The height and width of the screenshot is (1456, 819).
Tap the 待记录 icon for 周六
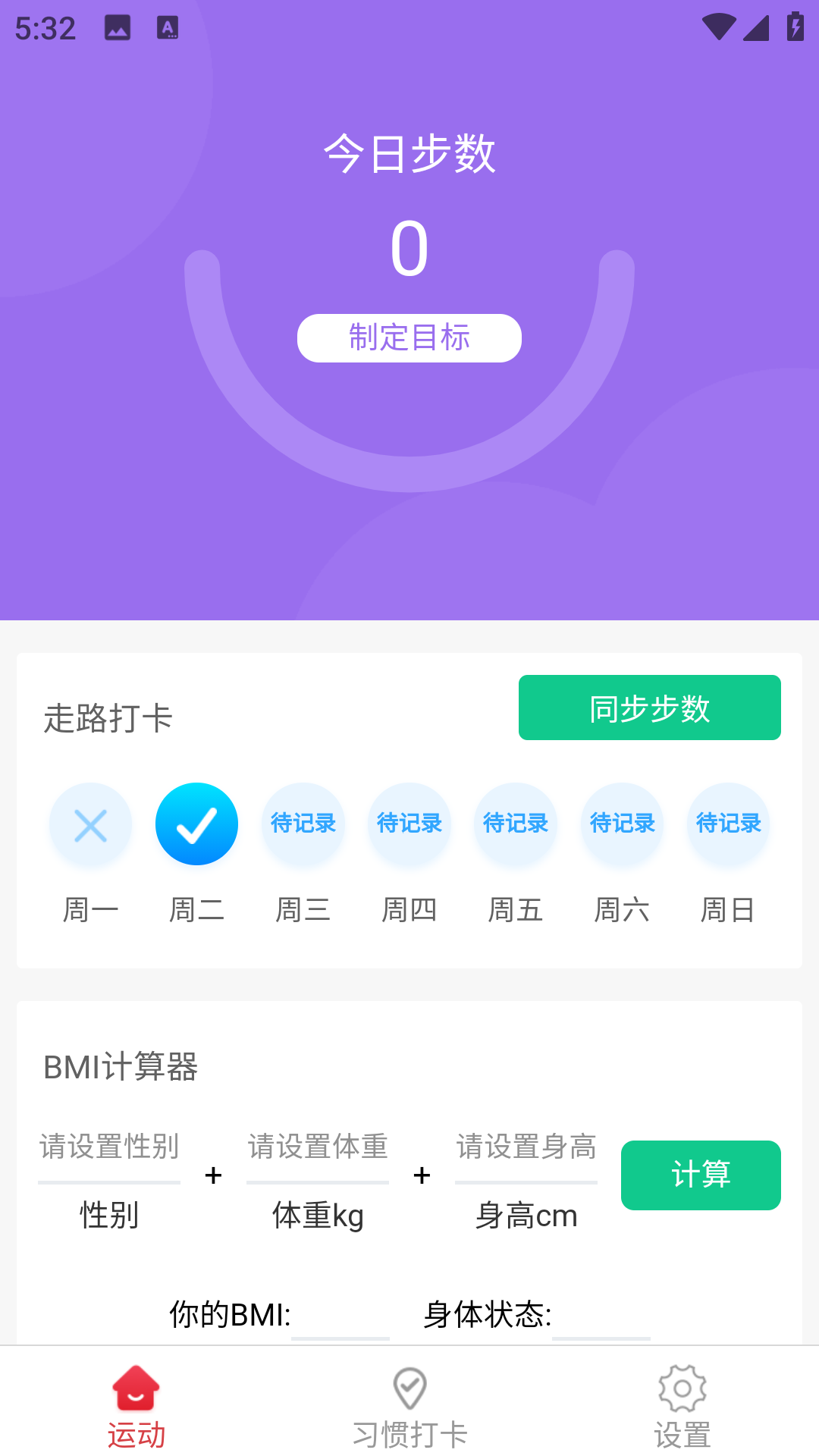click(x=621, y=824)
